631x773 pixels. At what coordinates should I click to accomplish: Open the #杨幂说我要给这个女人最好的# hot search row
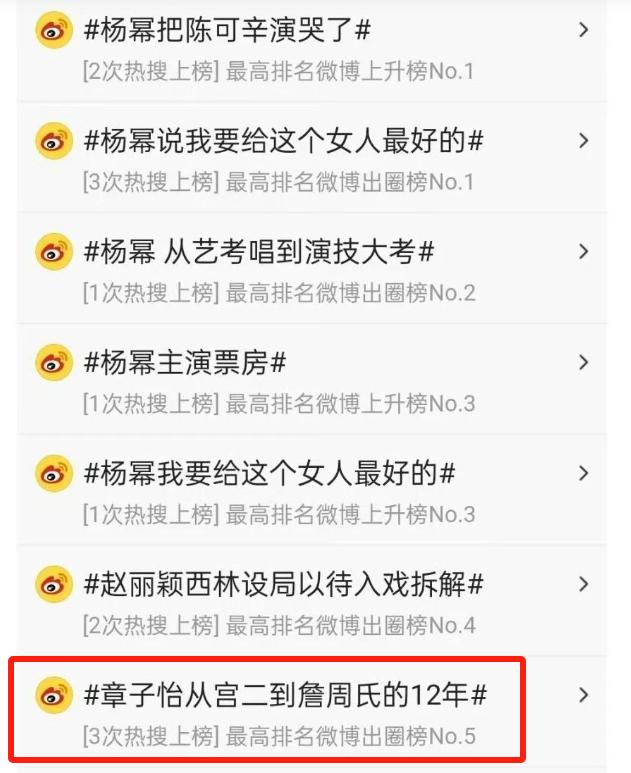click(x=284, y=141)
